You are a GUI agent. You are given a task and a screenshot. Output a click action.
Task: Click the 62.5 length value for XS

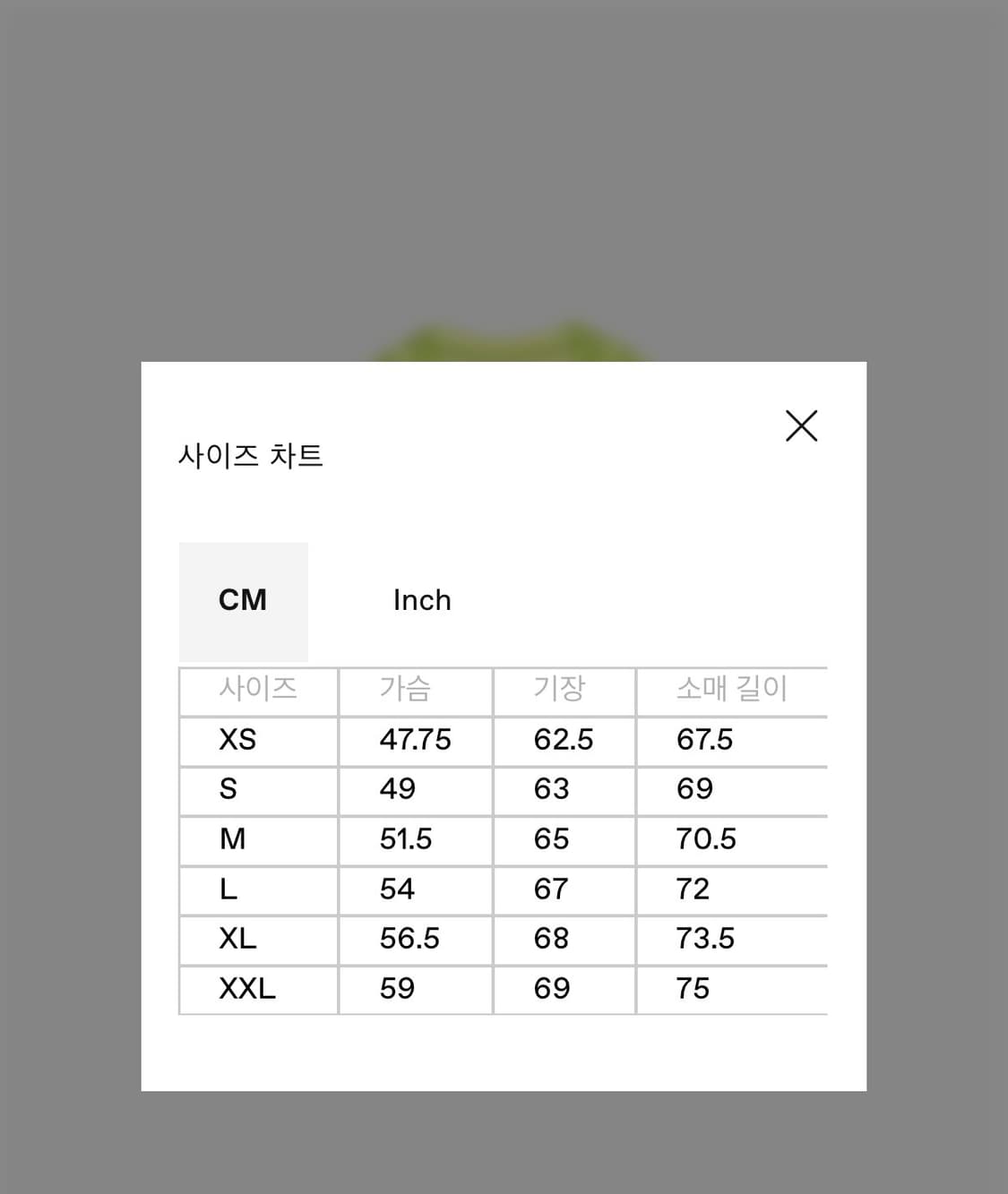tap(561, 740)
